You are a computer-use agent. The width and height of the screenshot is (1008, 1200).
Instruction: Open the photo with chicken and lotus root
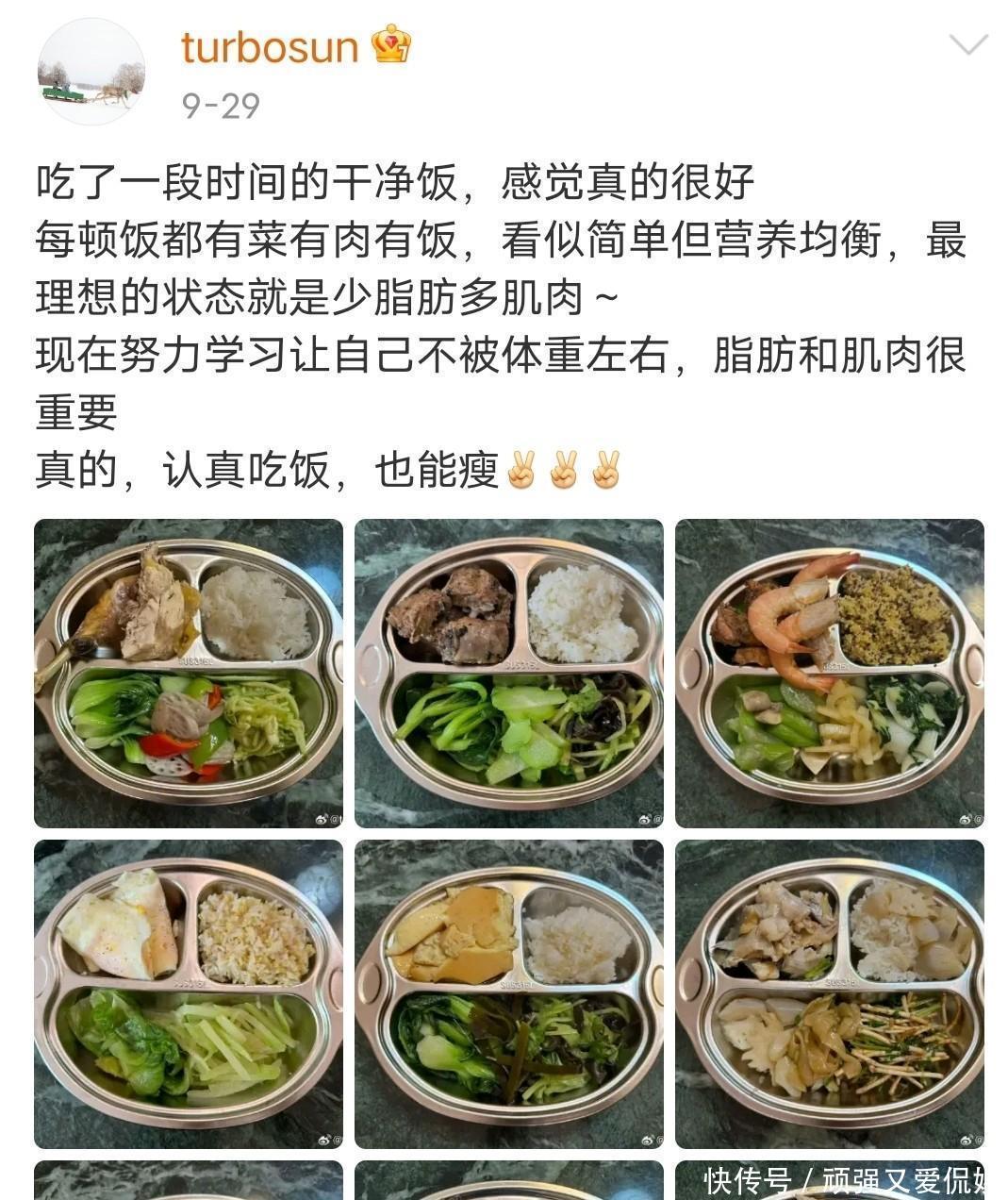pos(829,992)
